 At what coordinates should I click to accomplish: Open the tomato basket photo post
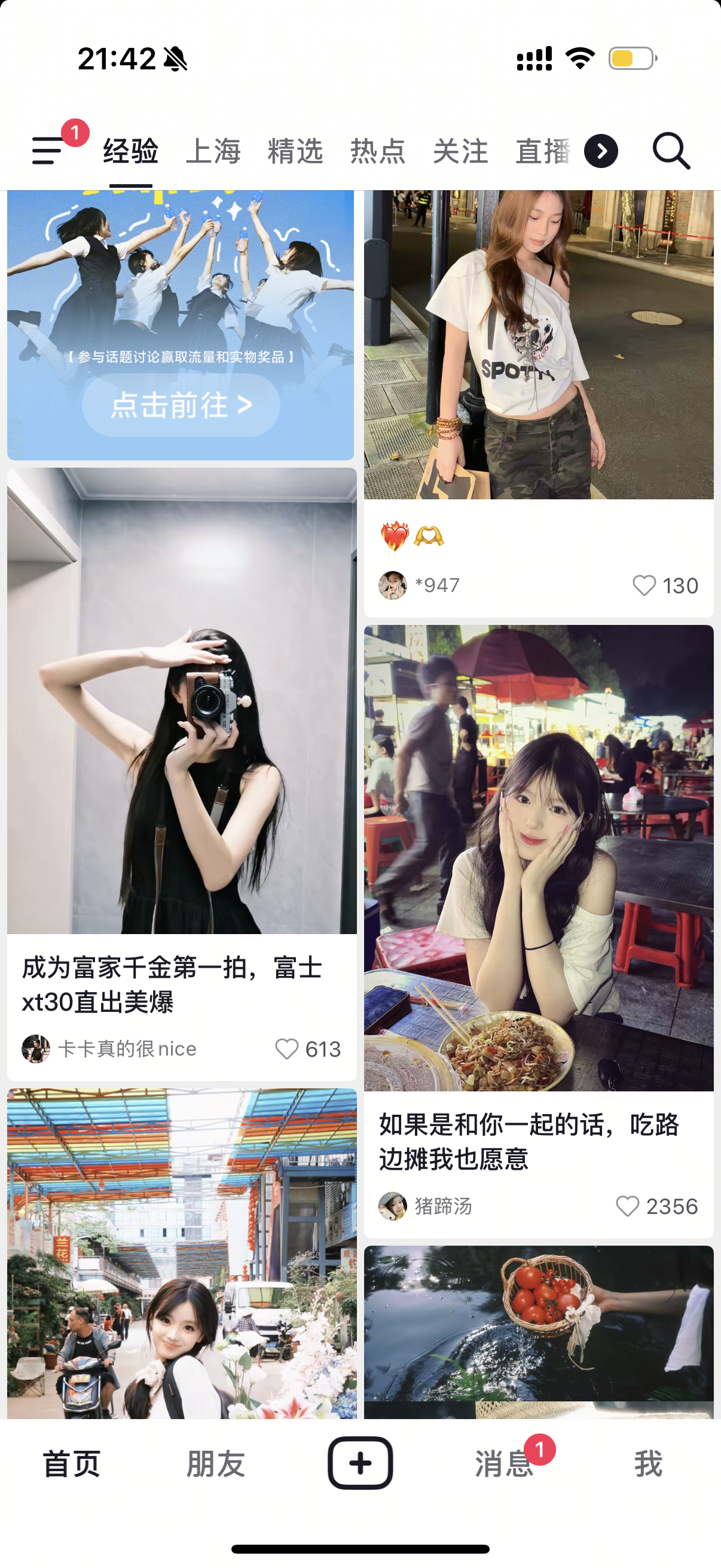point(539,1332)
